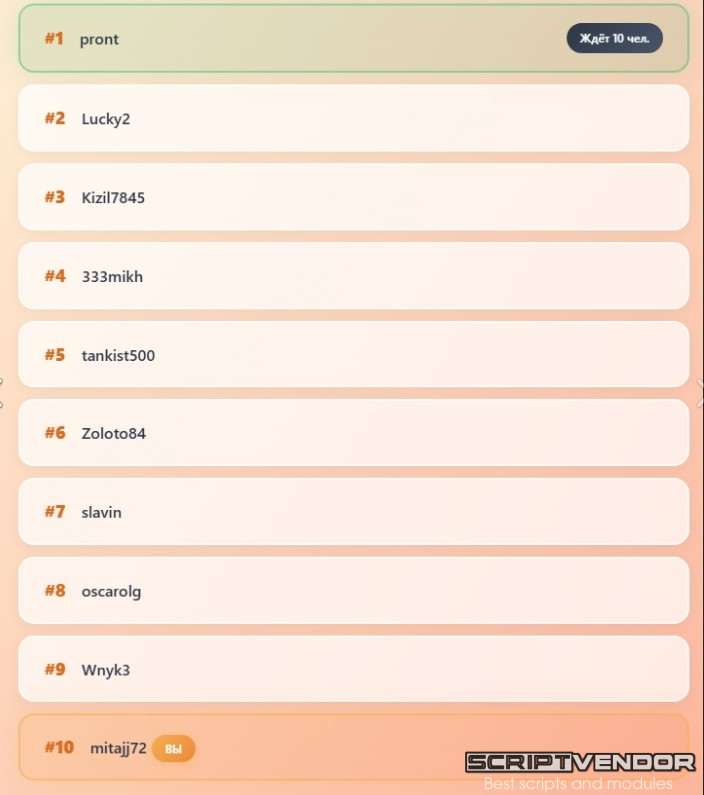Viewport: 704px width, 795px height.
Task: Select the Lucky2 row
Action: coord(353,118)
